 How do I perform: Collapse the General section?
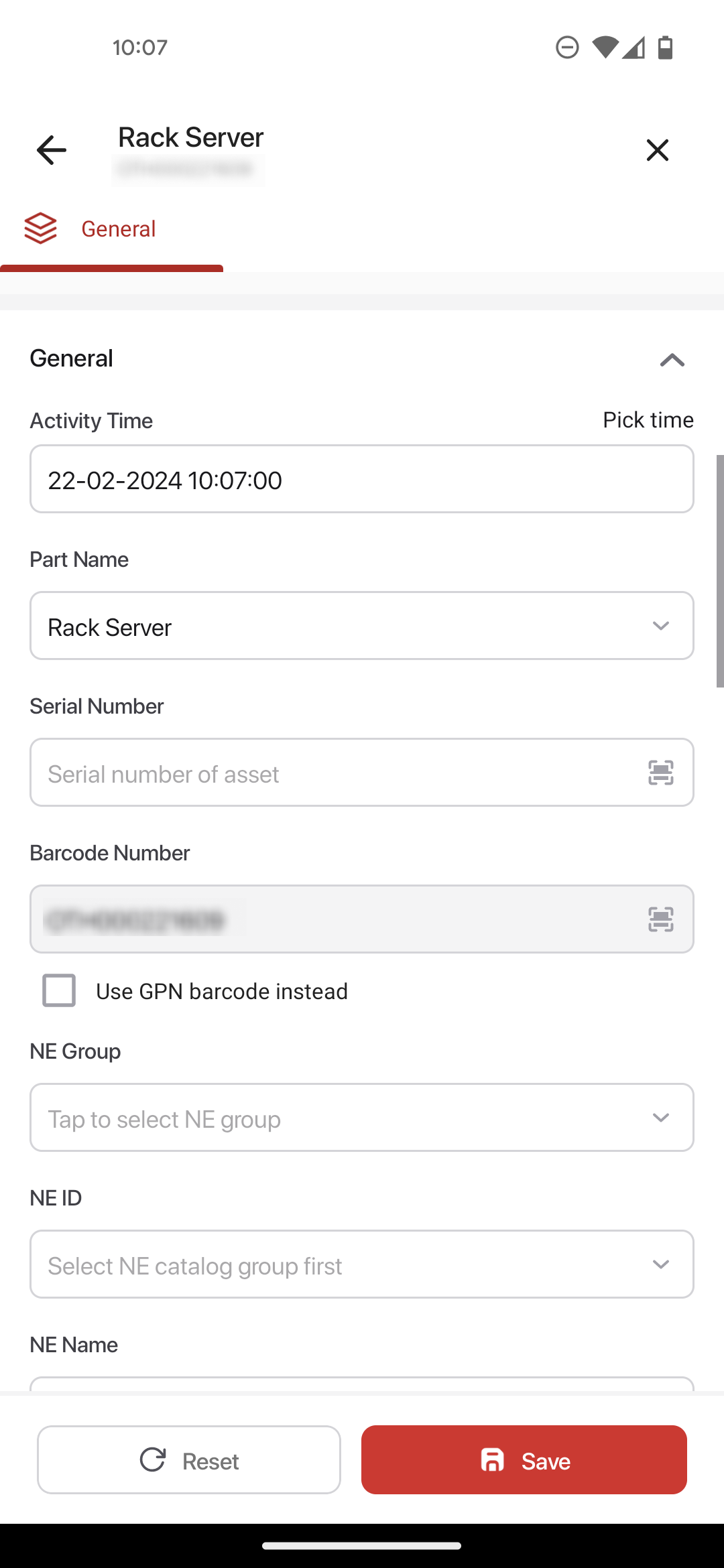coord(672,360)
